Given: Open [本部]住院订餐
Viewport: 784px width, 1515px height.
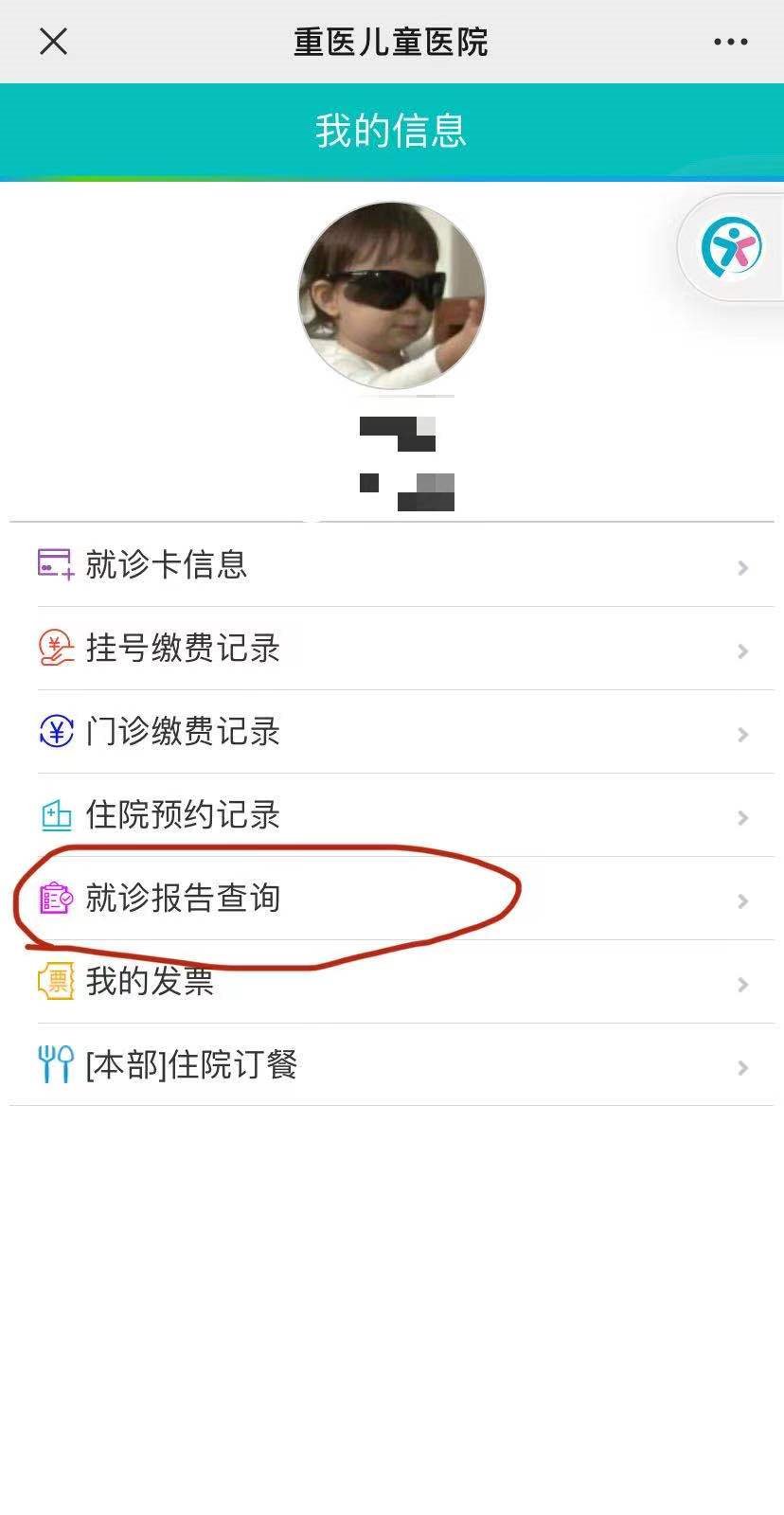Looking at the screenshot, I should coord(392,1065).
